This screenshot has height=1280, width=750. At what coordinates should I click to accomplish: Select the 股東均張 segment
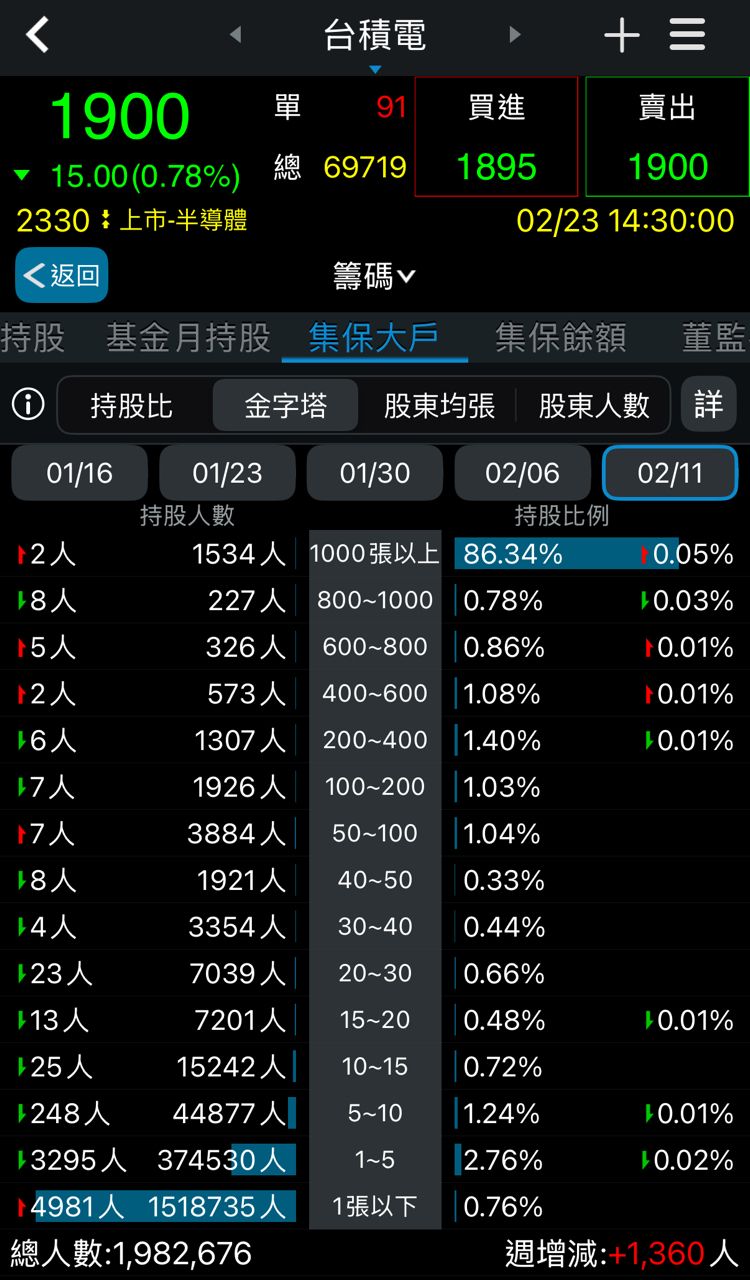(x=439, y=405)
